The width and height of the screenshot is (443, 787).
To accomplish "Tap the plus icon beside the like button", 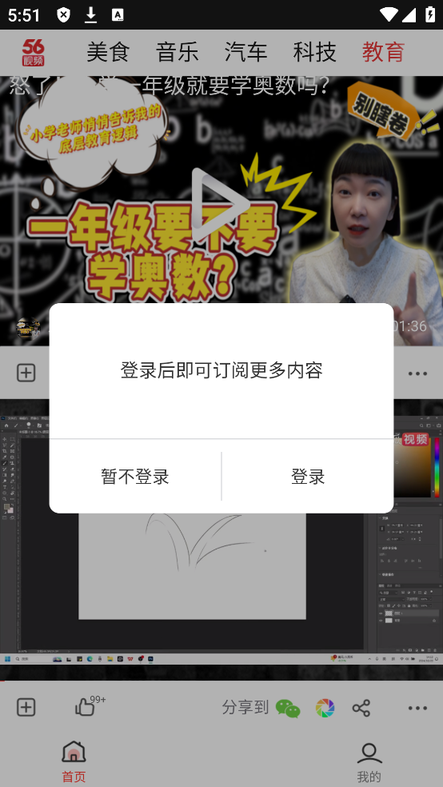I will point(26,708).
